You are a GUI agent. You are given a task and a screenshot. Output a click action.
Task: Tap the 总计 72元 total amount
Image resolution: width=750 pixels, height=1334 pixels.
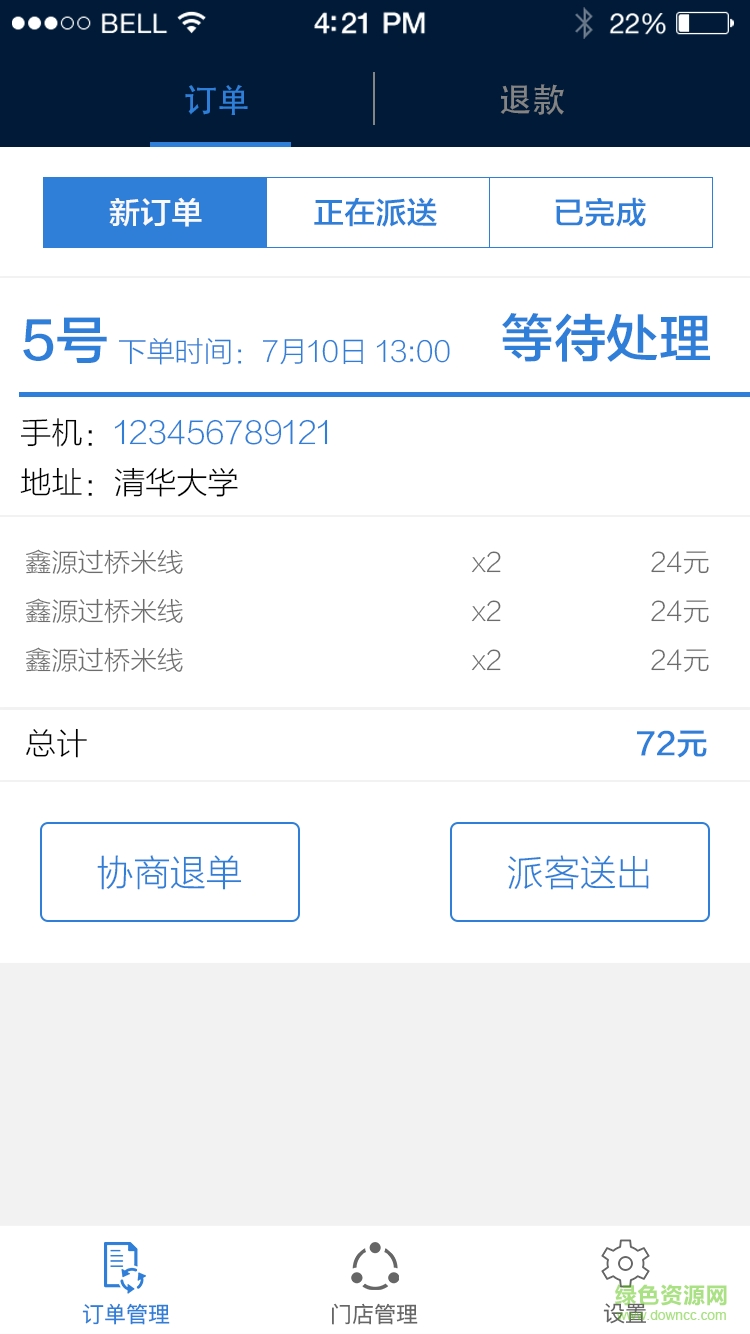click(672, 744)
